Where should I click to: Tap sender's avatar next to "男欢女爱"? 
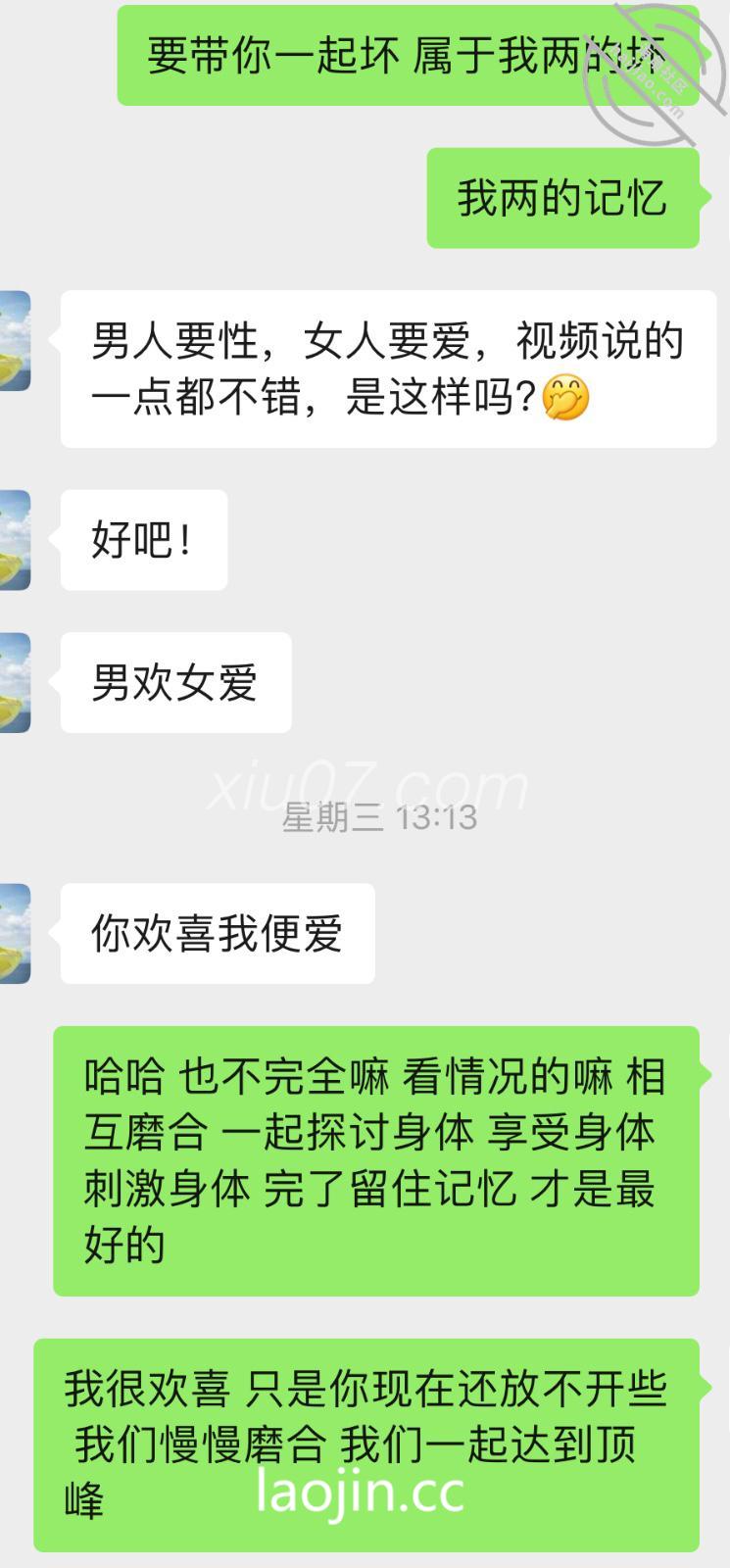15,683
